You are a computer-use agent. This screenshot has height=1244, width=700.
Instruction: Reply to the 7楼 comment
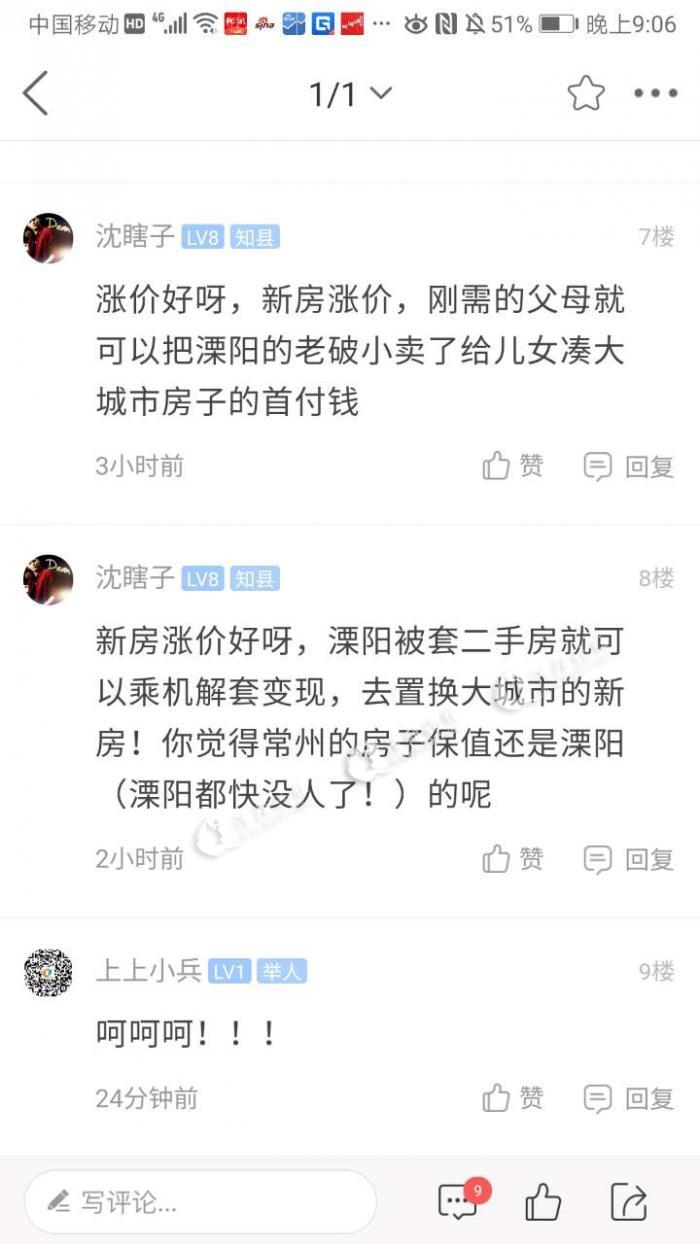click(x=629, y=466)
